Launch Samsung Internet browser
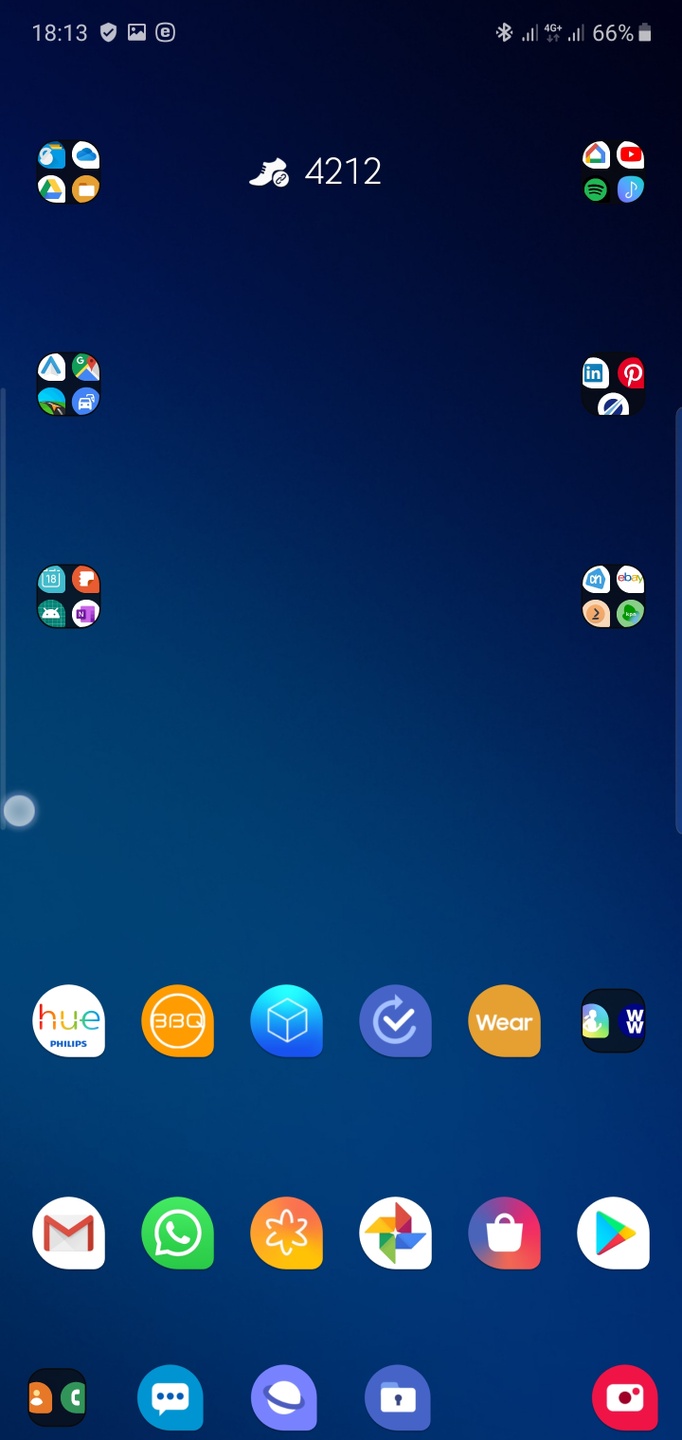 click(x=284, y=1397)
